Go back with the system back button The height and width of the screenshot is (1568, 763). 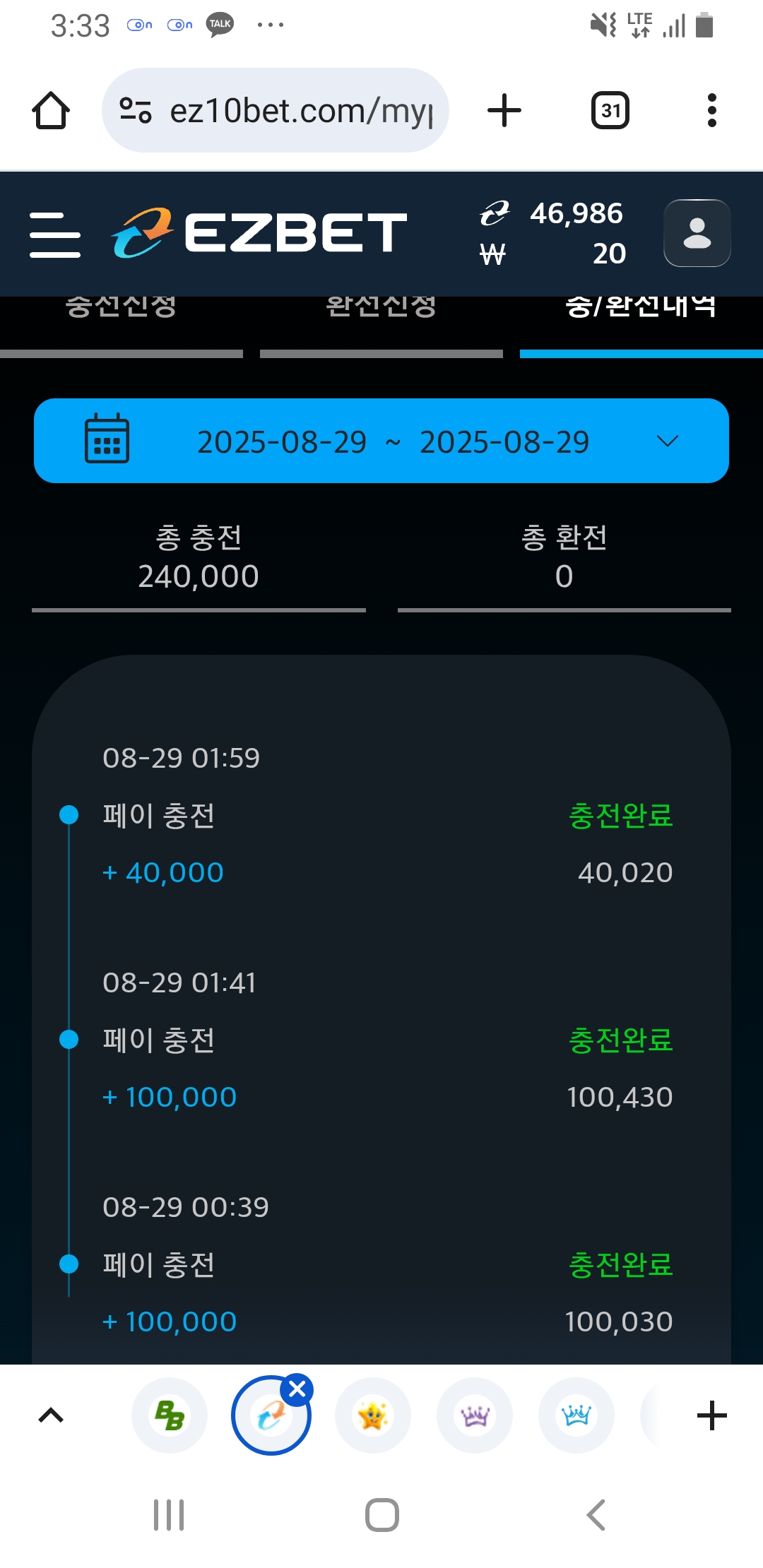tap(596, 1515)
